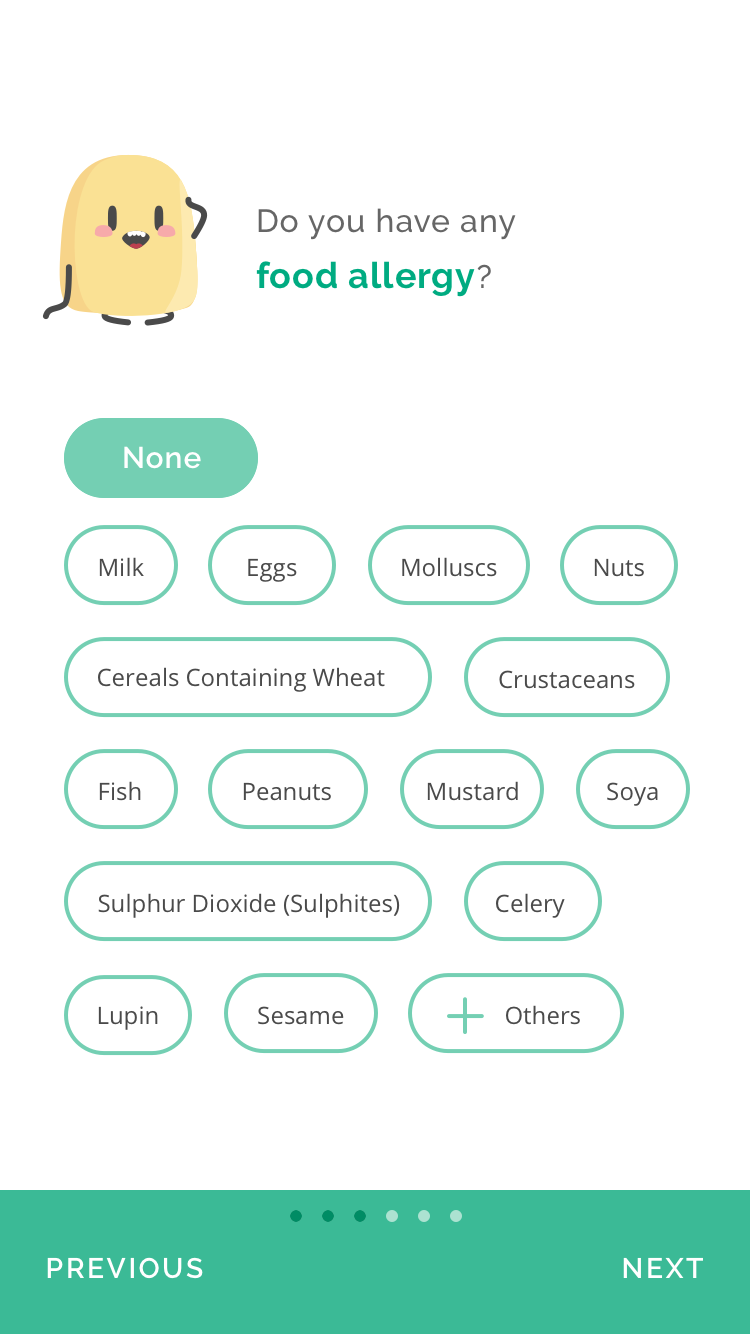Screen dimensions: 750x1334
Task: Select the Soya option
Action: [633, 790]
